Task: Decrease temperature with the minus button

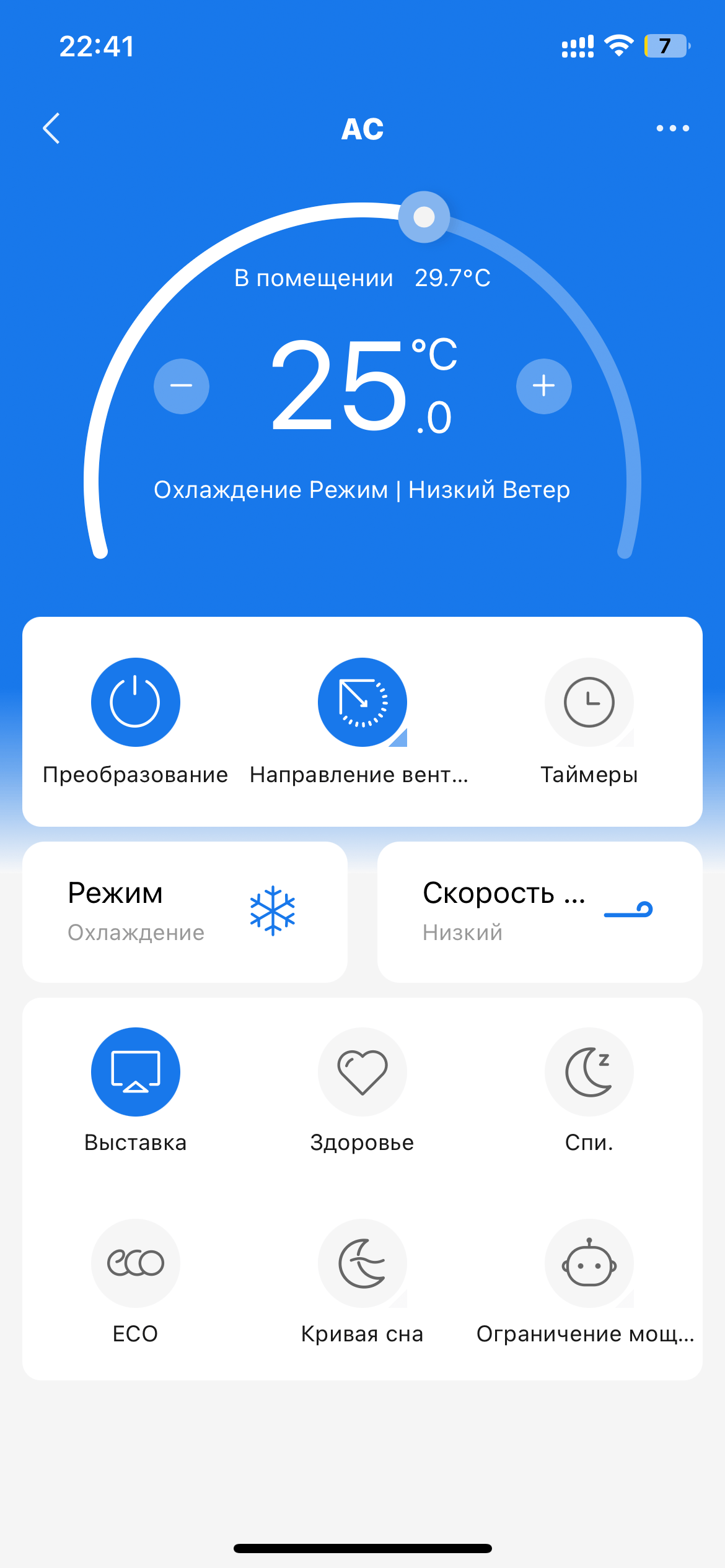Action: (x=182, y=386)
